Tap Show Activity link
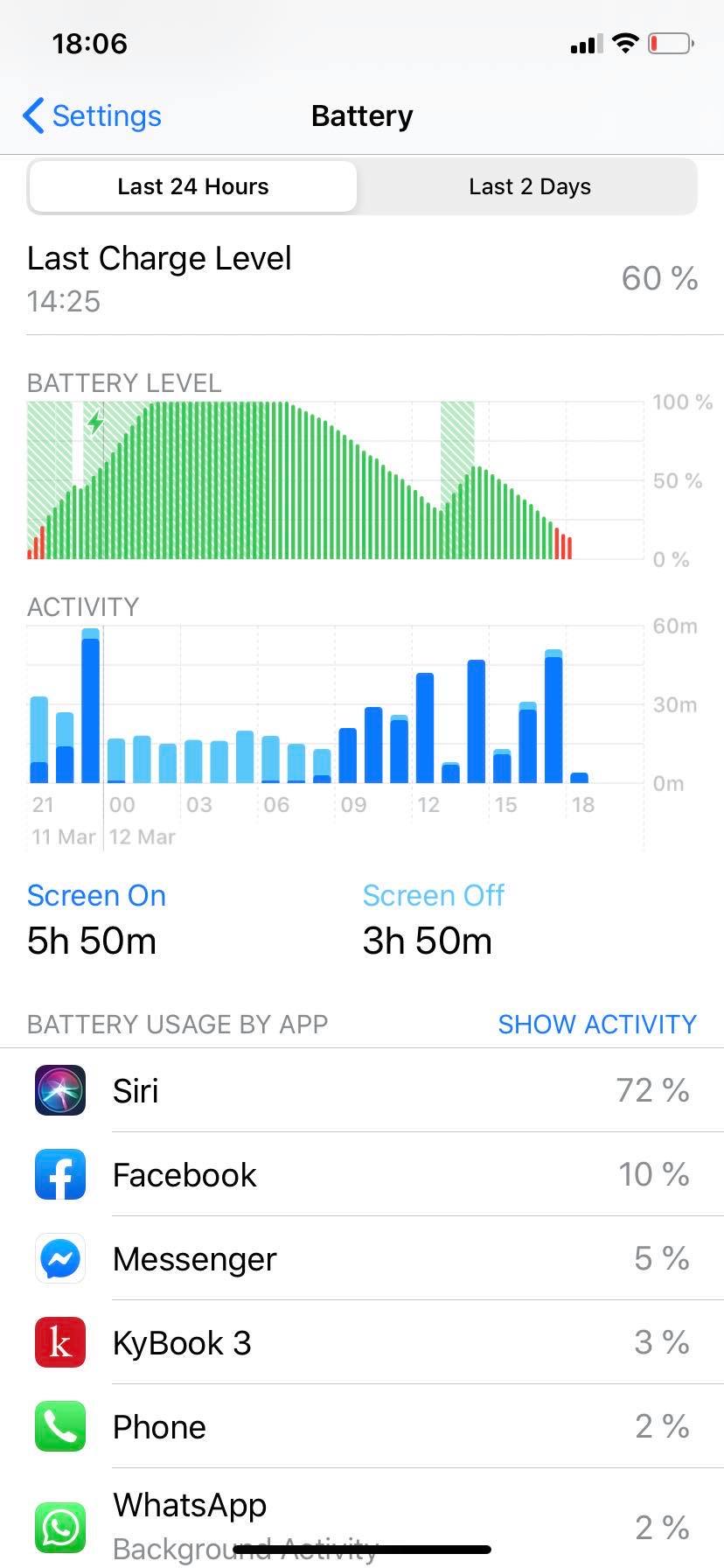724x1568 pixels. [596, 1024]
